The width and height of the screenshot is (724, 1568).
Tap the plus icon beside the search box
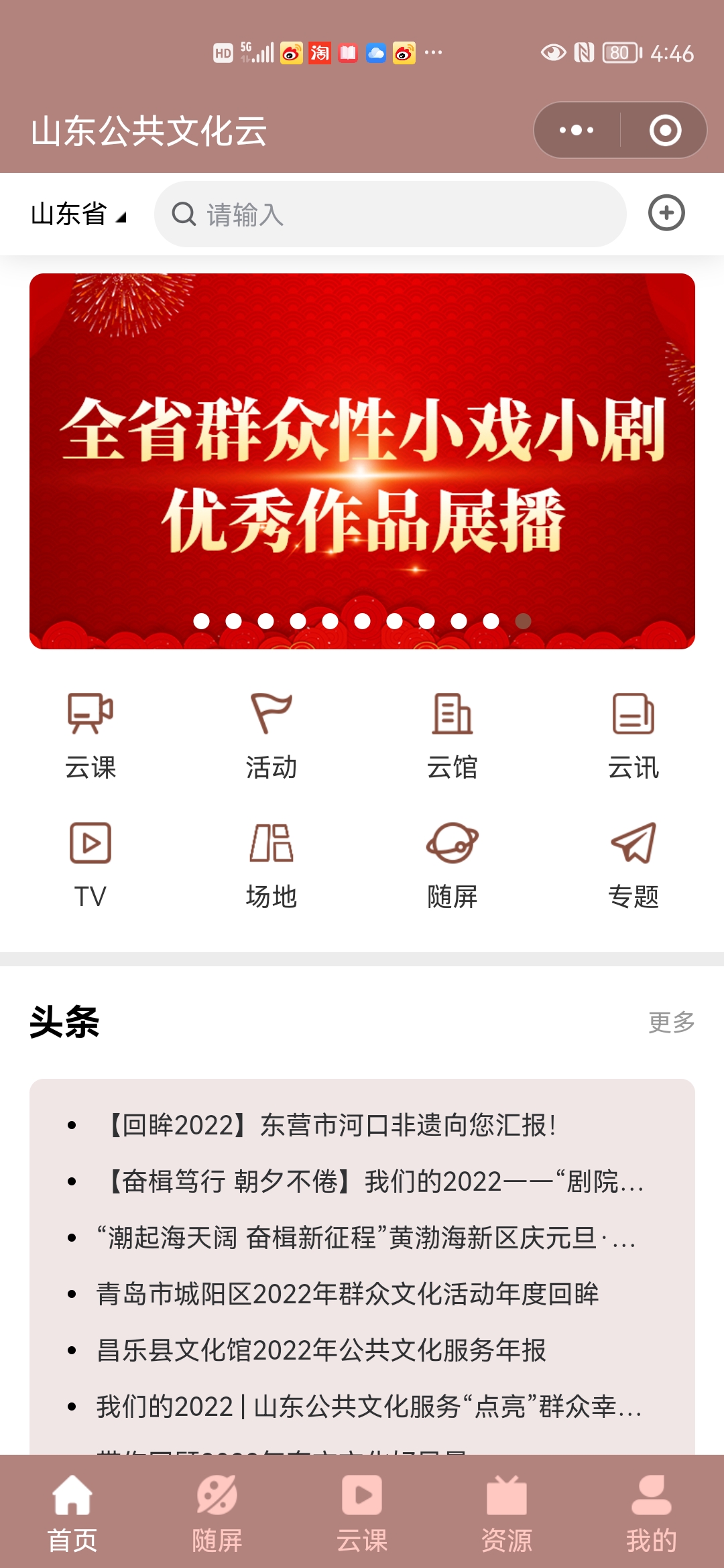pyautogui.click(x=666, y=214)
